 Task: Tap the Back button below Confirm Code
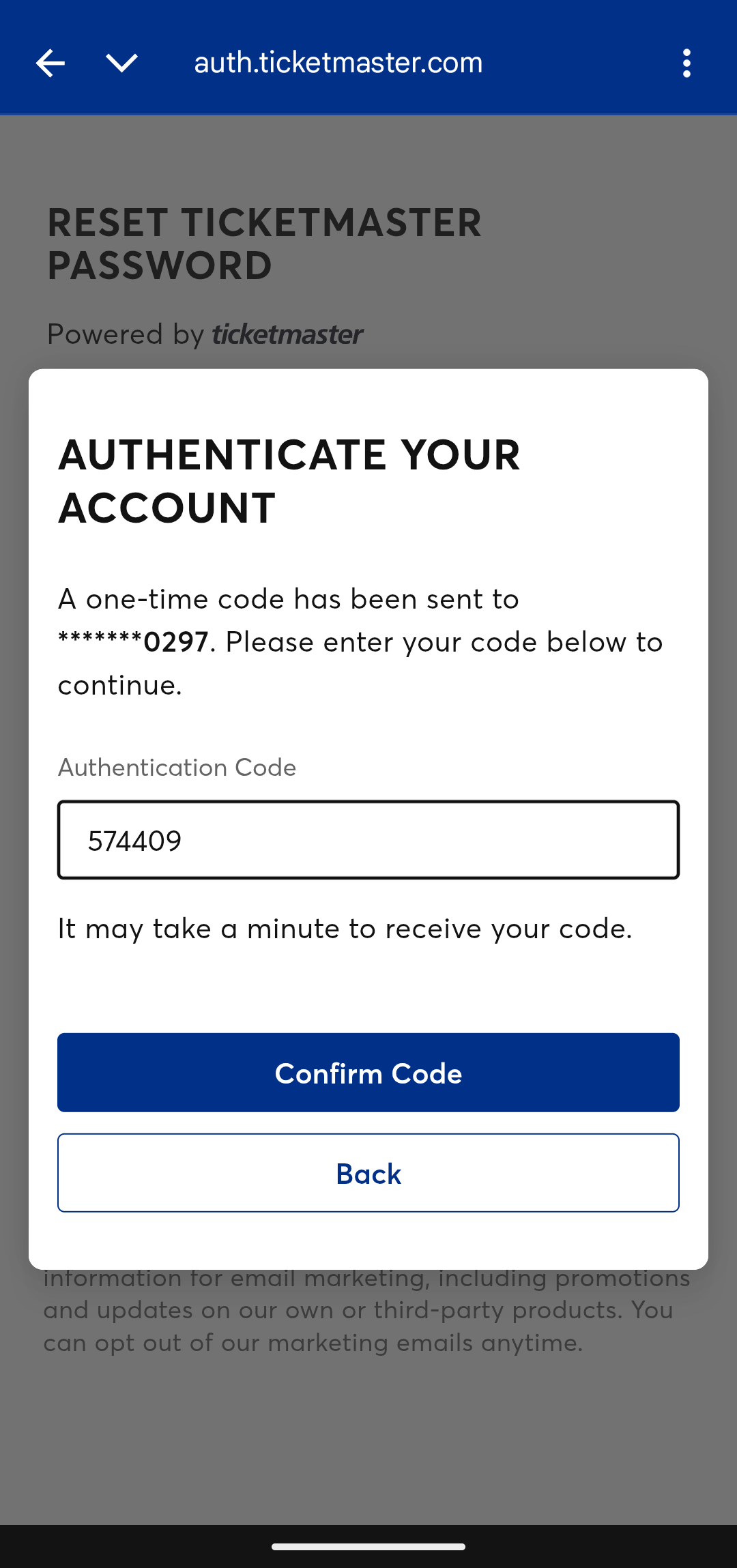[369, 1173]
